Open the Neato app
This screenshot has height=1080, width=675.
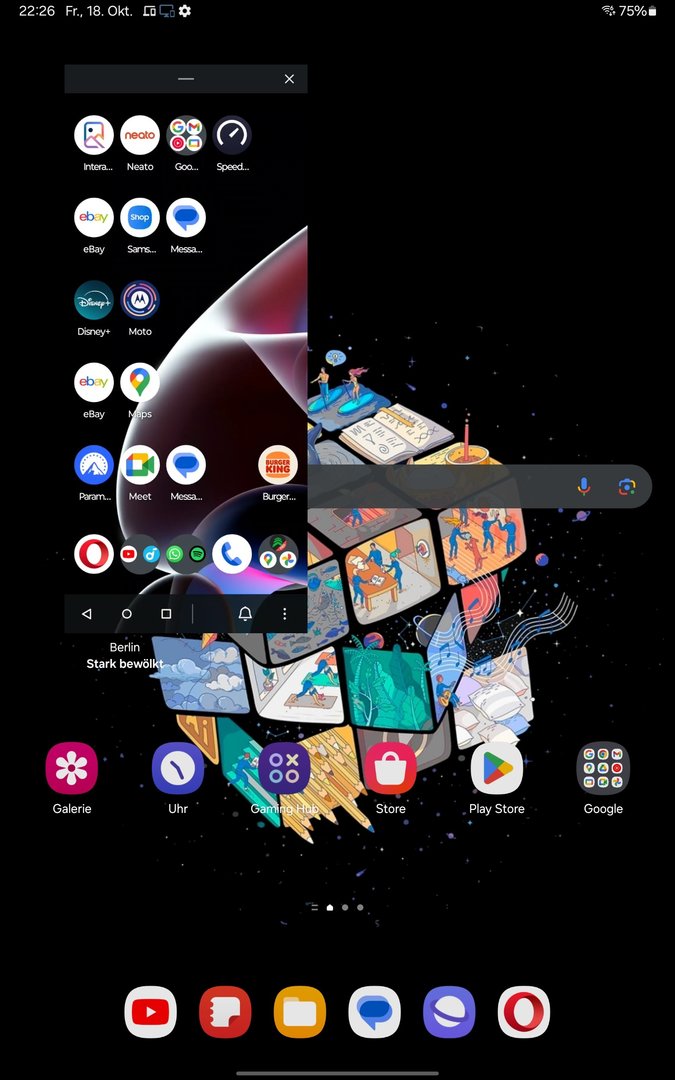click(140, 135)
